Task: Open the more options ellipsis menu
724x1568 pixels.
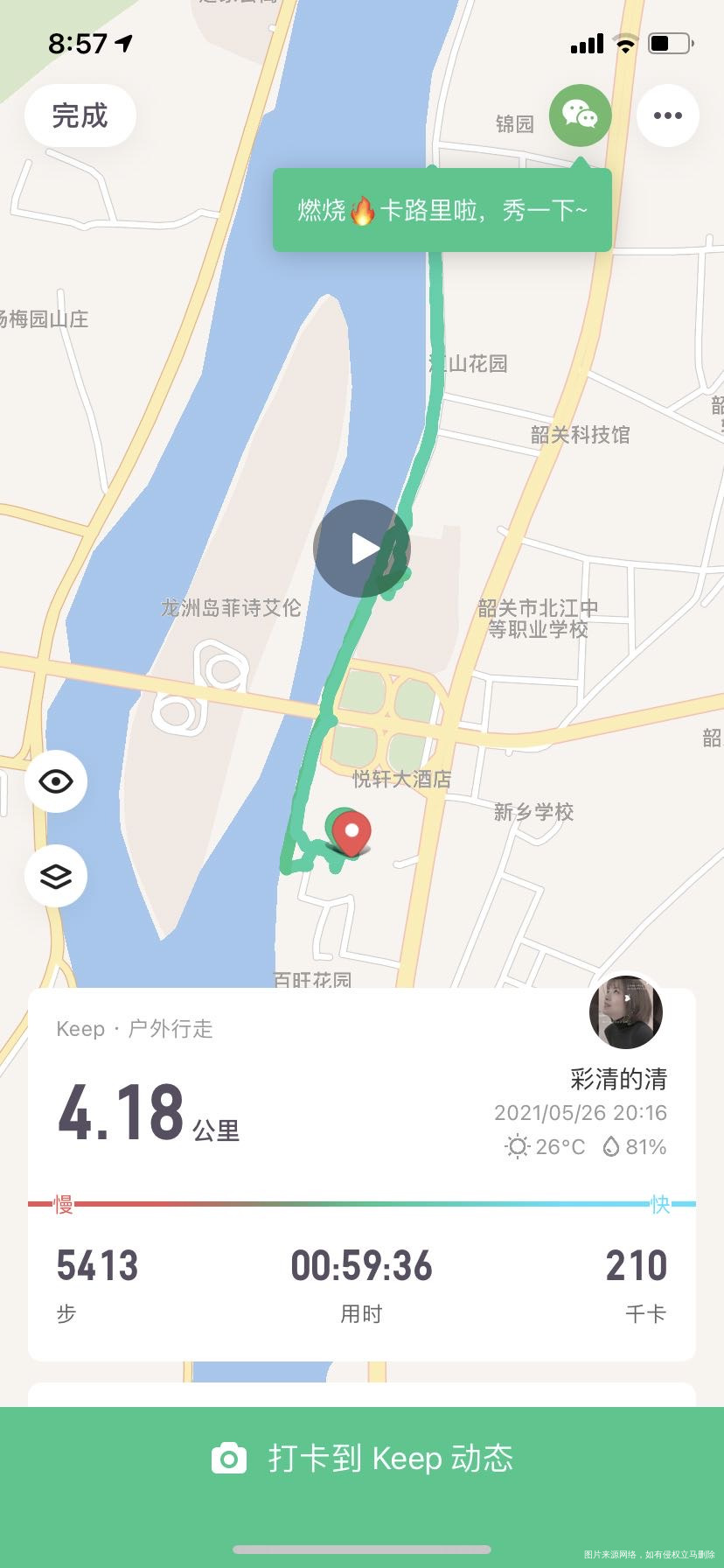Action: (x=668, y=115)
